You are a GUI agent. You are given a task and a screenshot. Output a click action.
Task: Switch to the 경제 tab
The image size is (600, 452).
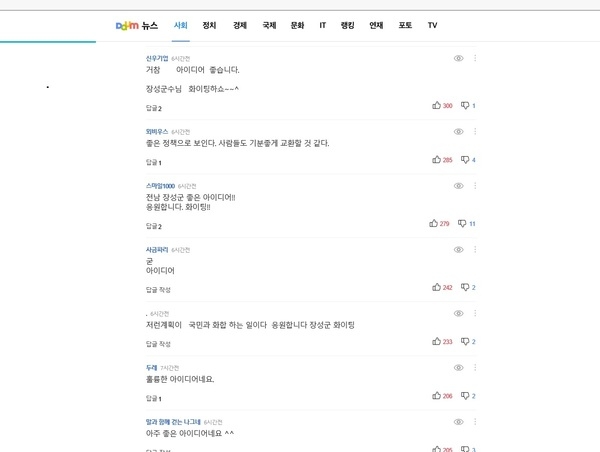pyautogui.click(x=240, y=25)
